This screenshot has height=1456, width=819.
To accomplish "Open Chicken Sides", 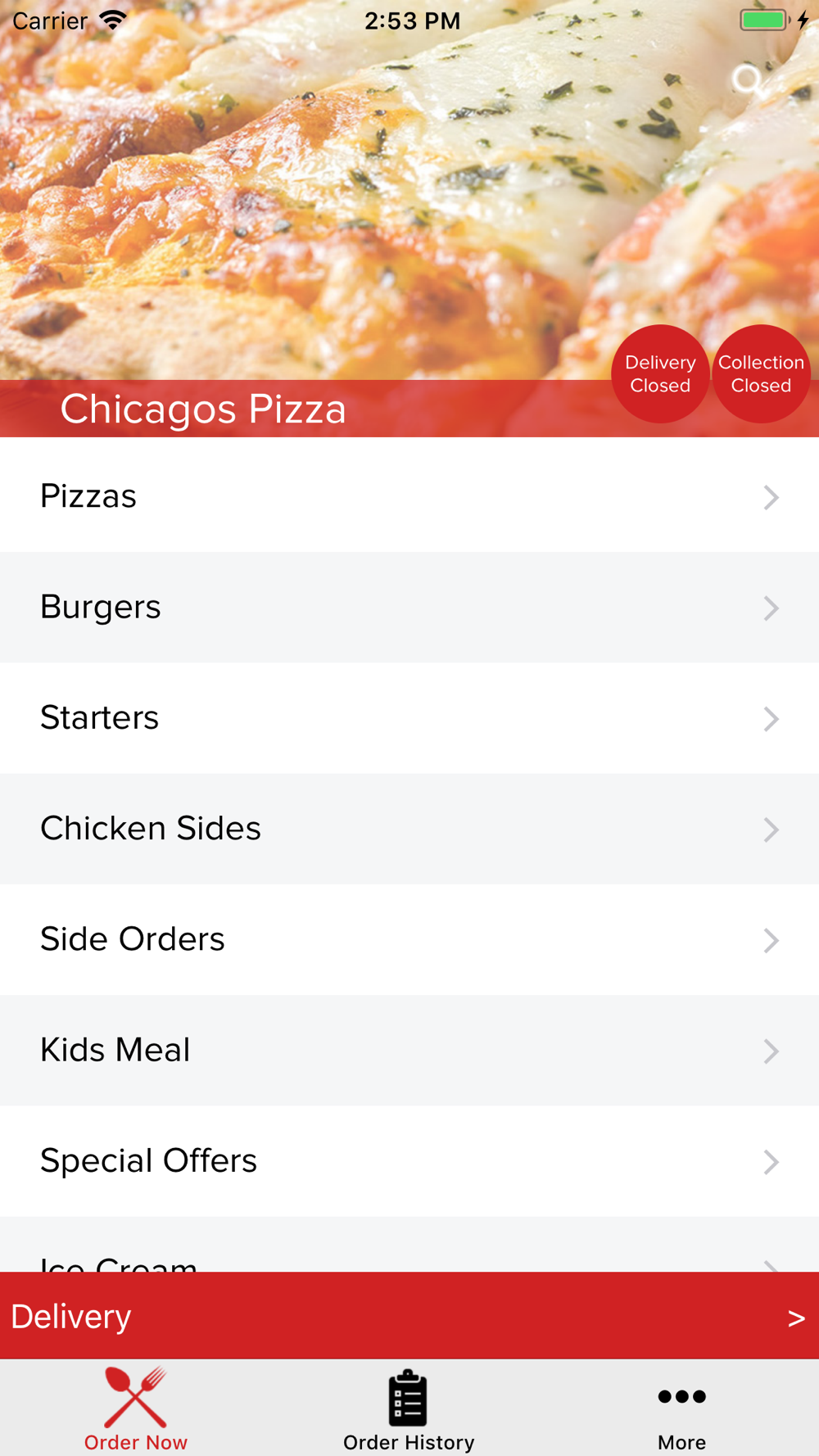I will point(409,829).
